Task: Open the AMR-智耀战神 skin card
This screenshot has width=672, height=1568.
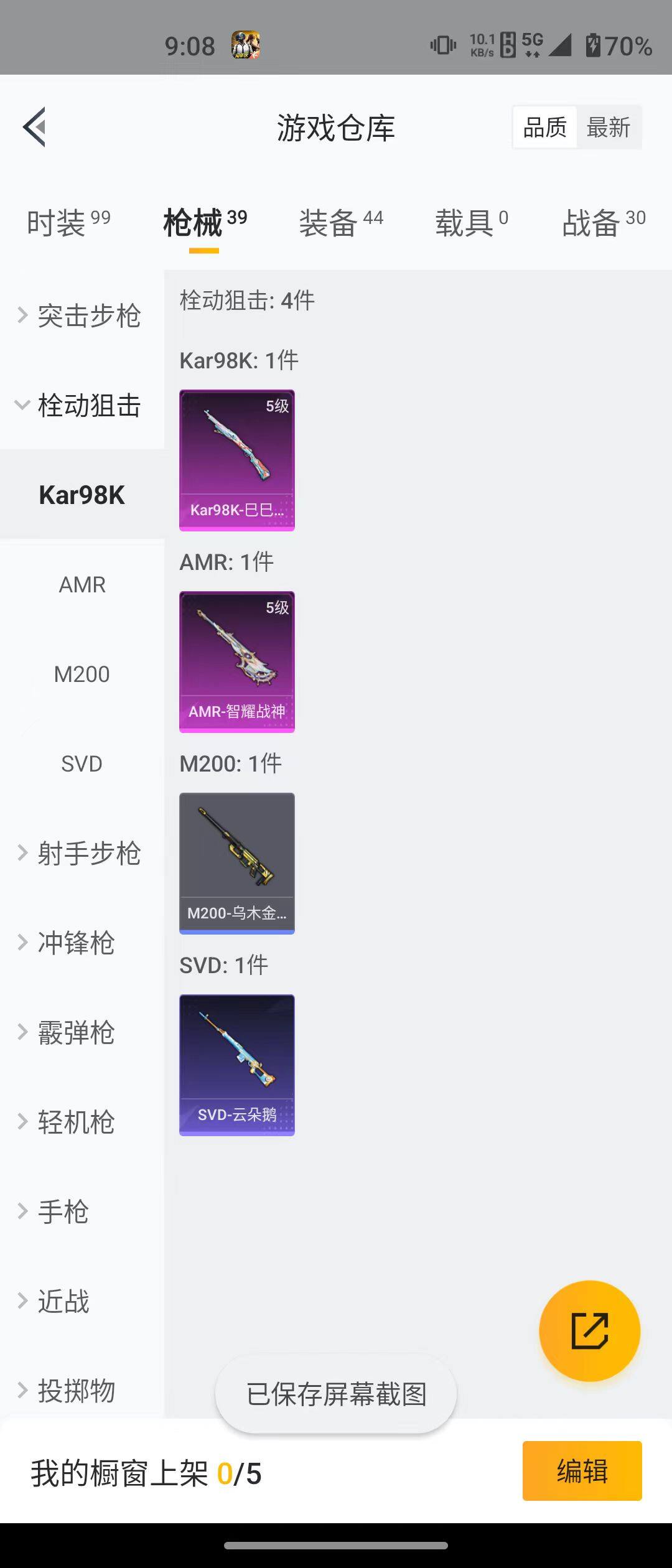Action: point(237,662)
